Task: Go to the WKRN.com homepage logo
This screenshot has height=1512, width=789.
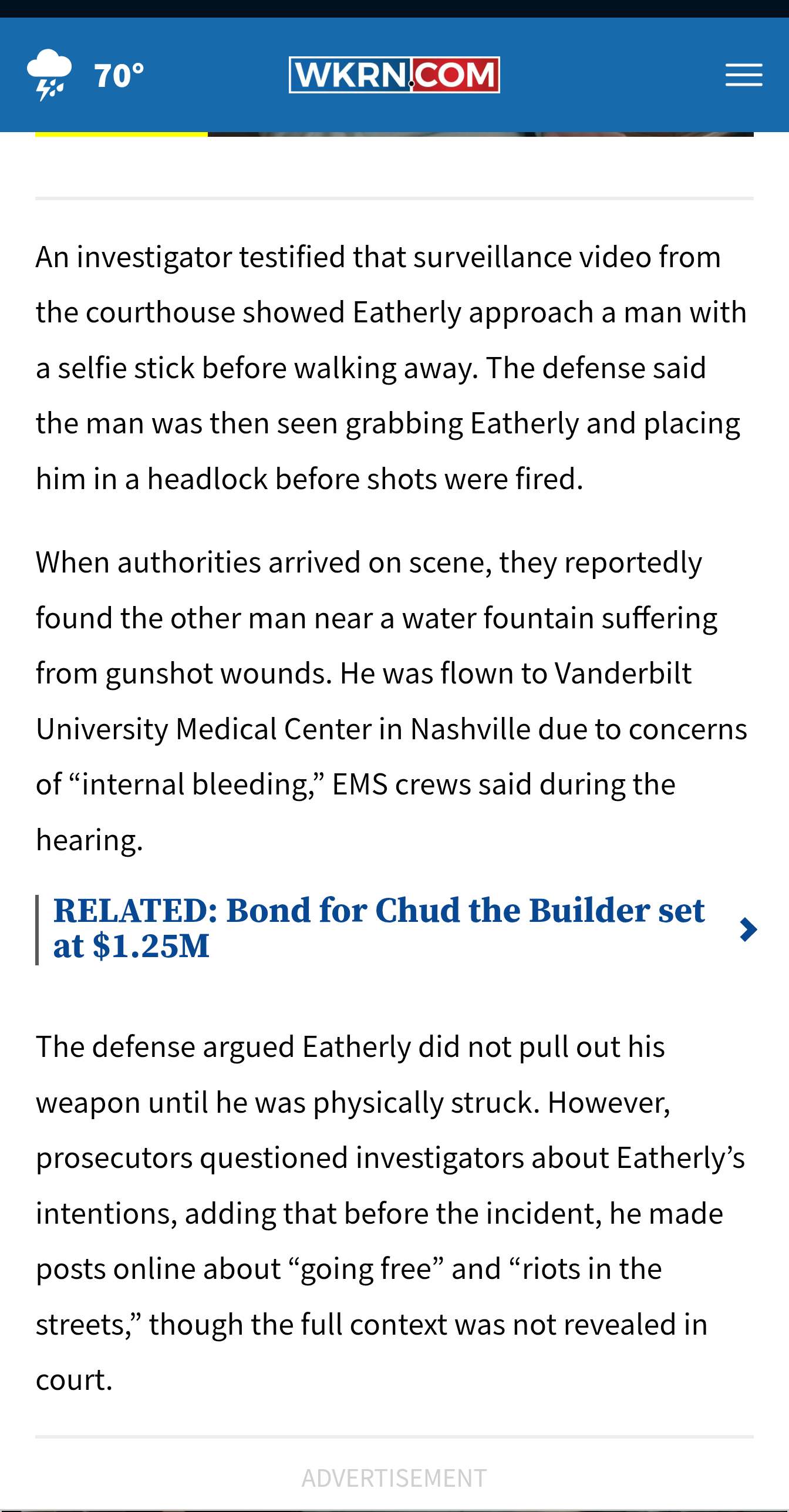Action: [x=394, y=75]
